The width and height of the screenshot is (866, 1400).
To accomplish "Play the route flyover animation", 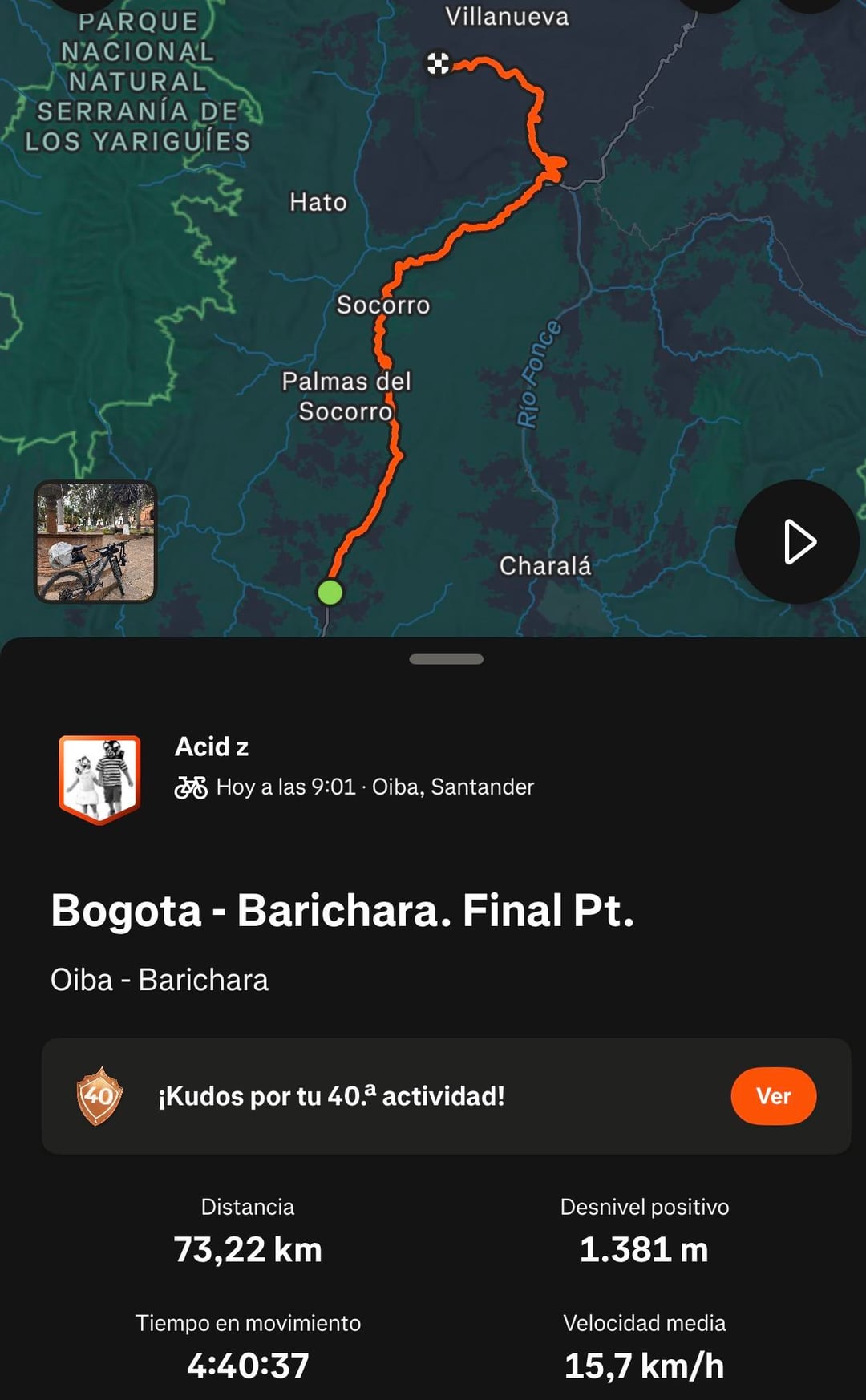I will coord(797,542).
